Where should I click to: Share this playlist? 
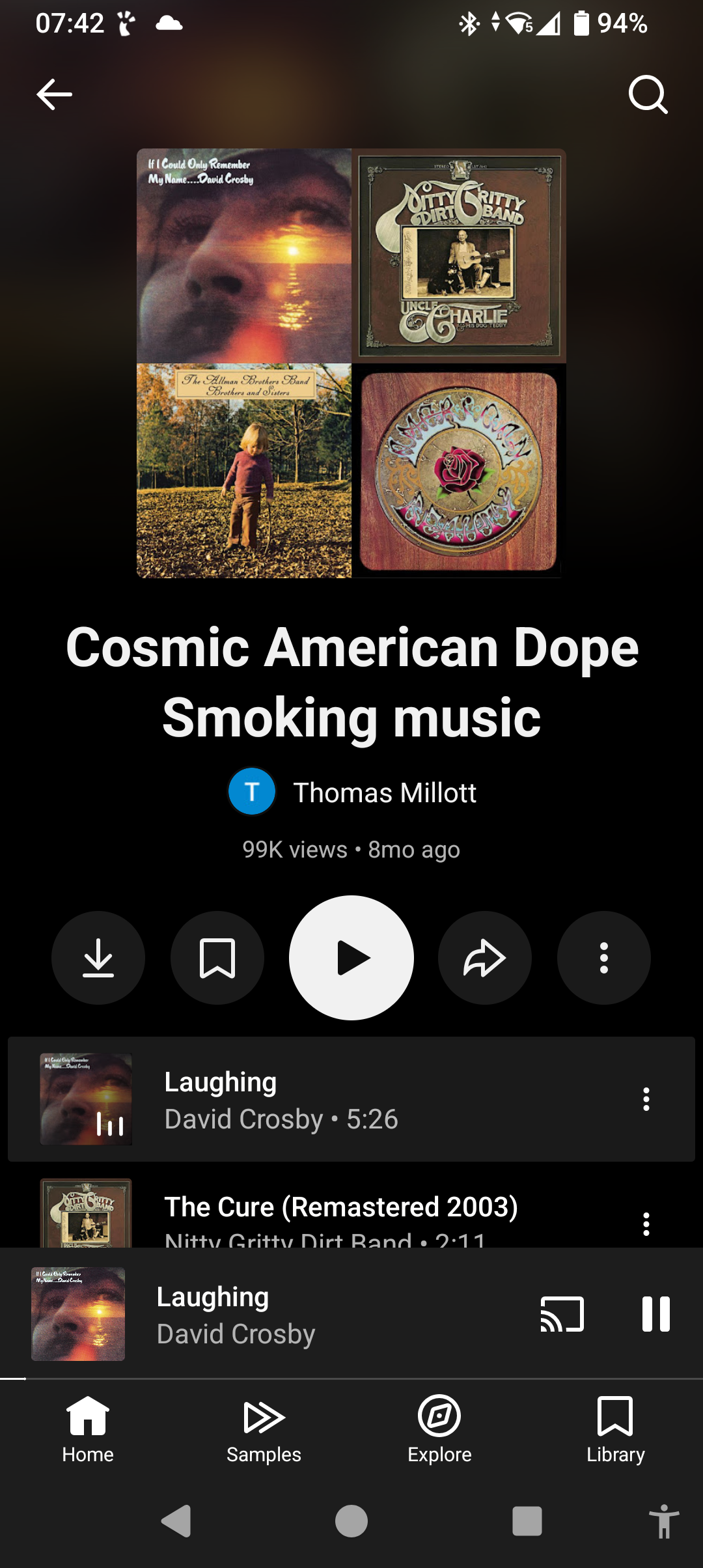(x=485, y=958)
